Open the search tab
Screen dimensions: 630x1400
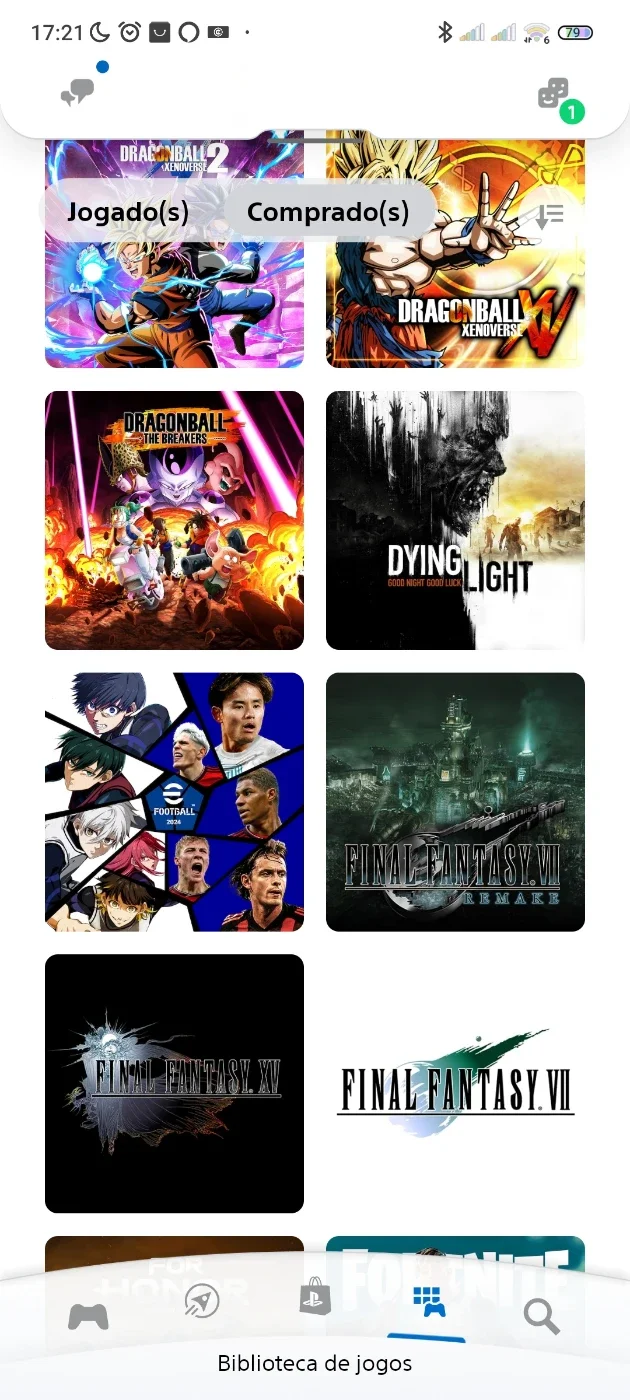[x=541, y=1316]
